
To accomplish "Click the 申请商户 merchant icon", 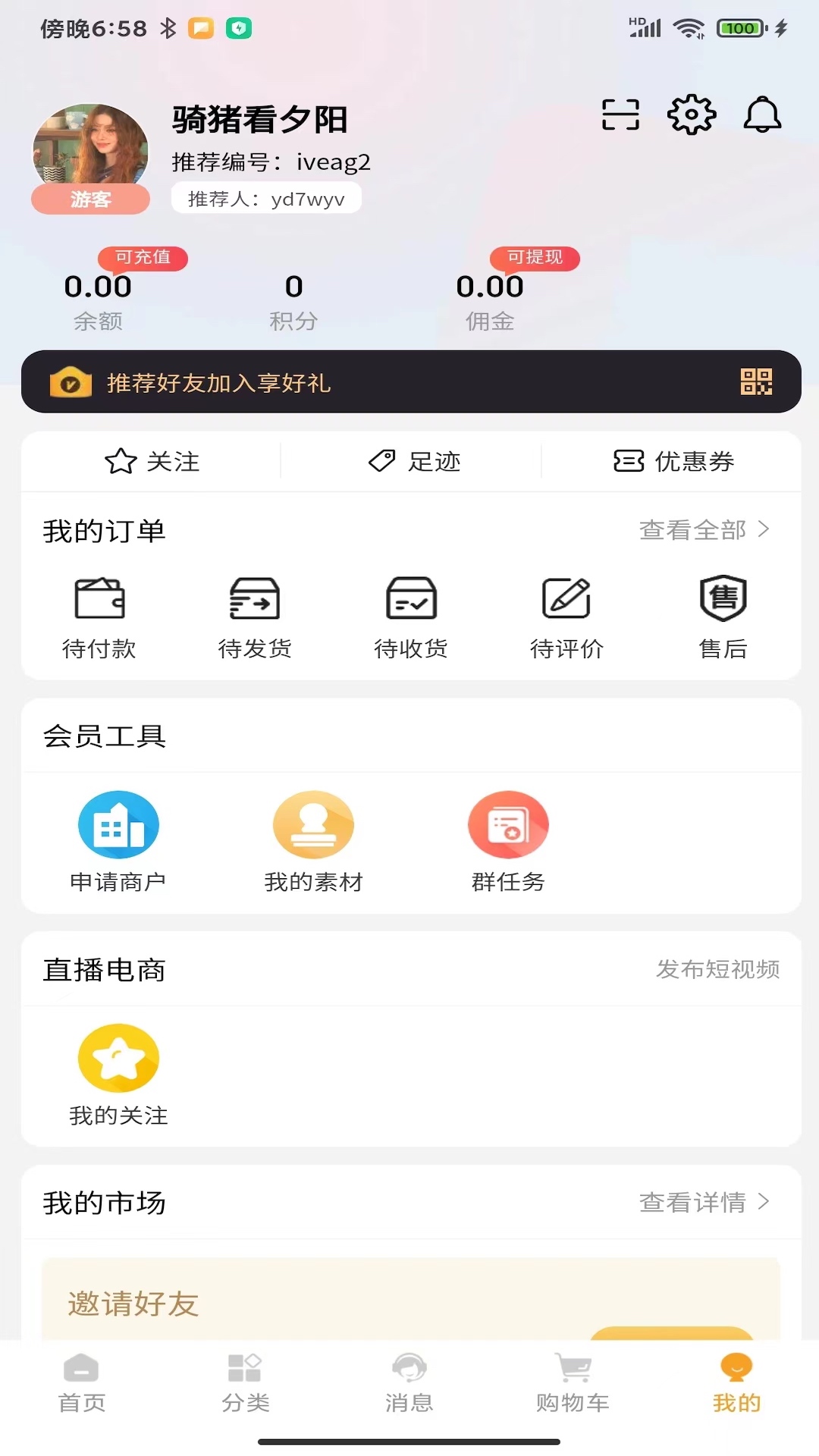I will (118, 842).
